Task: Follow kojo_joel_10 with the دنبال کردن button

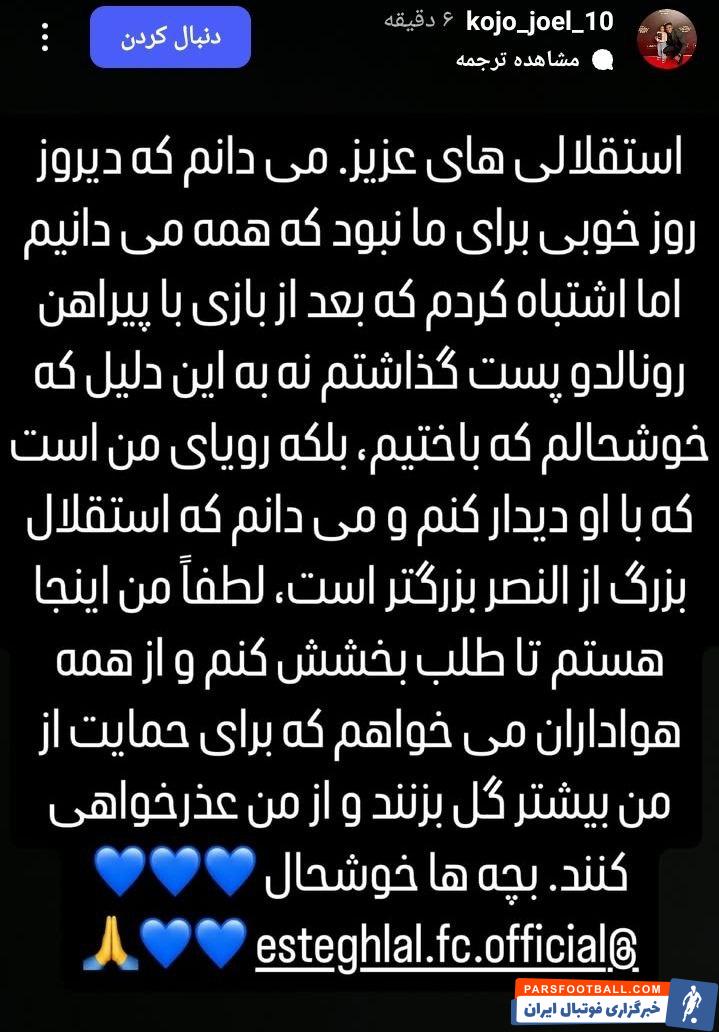Action: tap(170, 39)
